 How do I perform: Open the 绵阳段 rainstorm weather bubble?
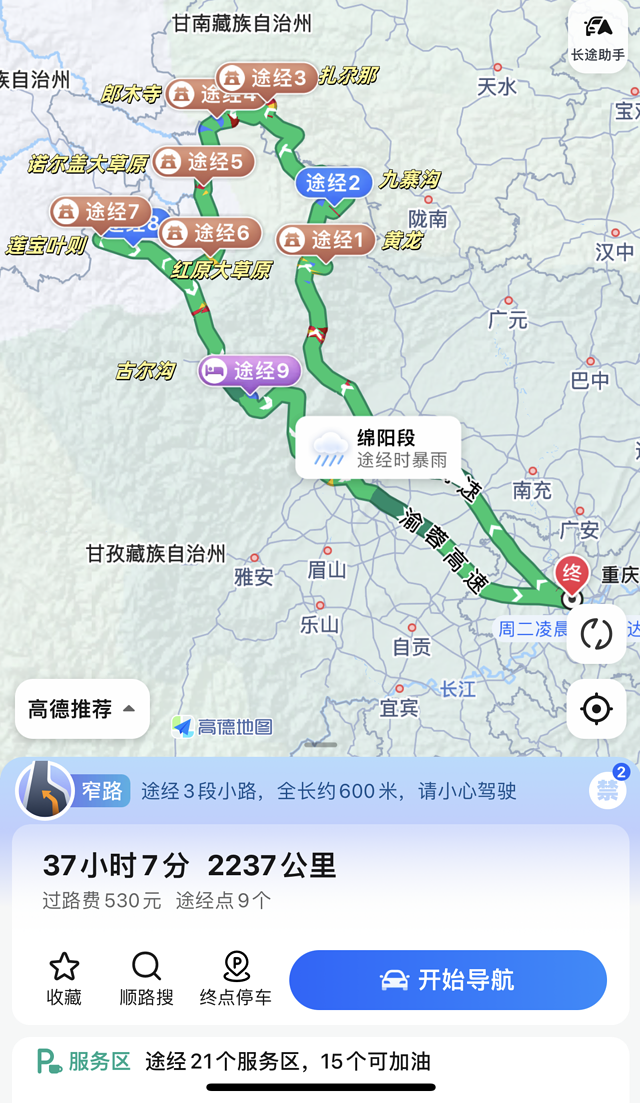378,447
